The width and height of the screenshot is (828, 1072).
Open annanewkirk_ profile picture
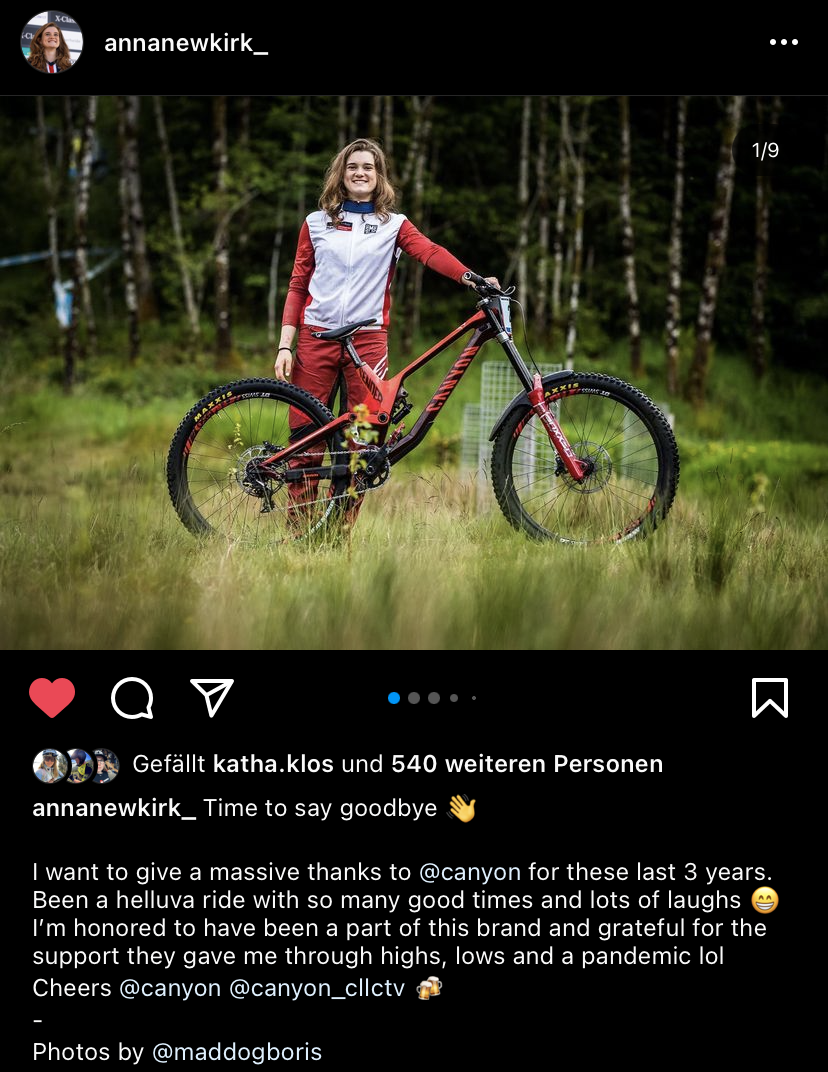(52, 43)
